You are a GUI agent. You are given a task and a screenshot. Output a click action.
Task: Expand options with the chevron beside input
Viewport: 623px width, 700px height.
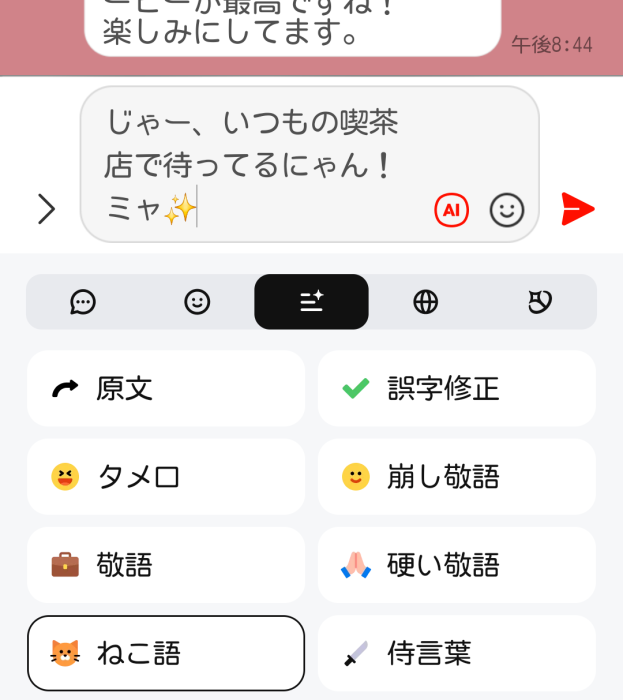click(45, 209)
